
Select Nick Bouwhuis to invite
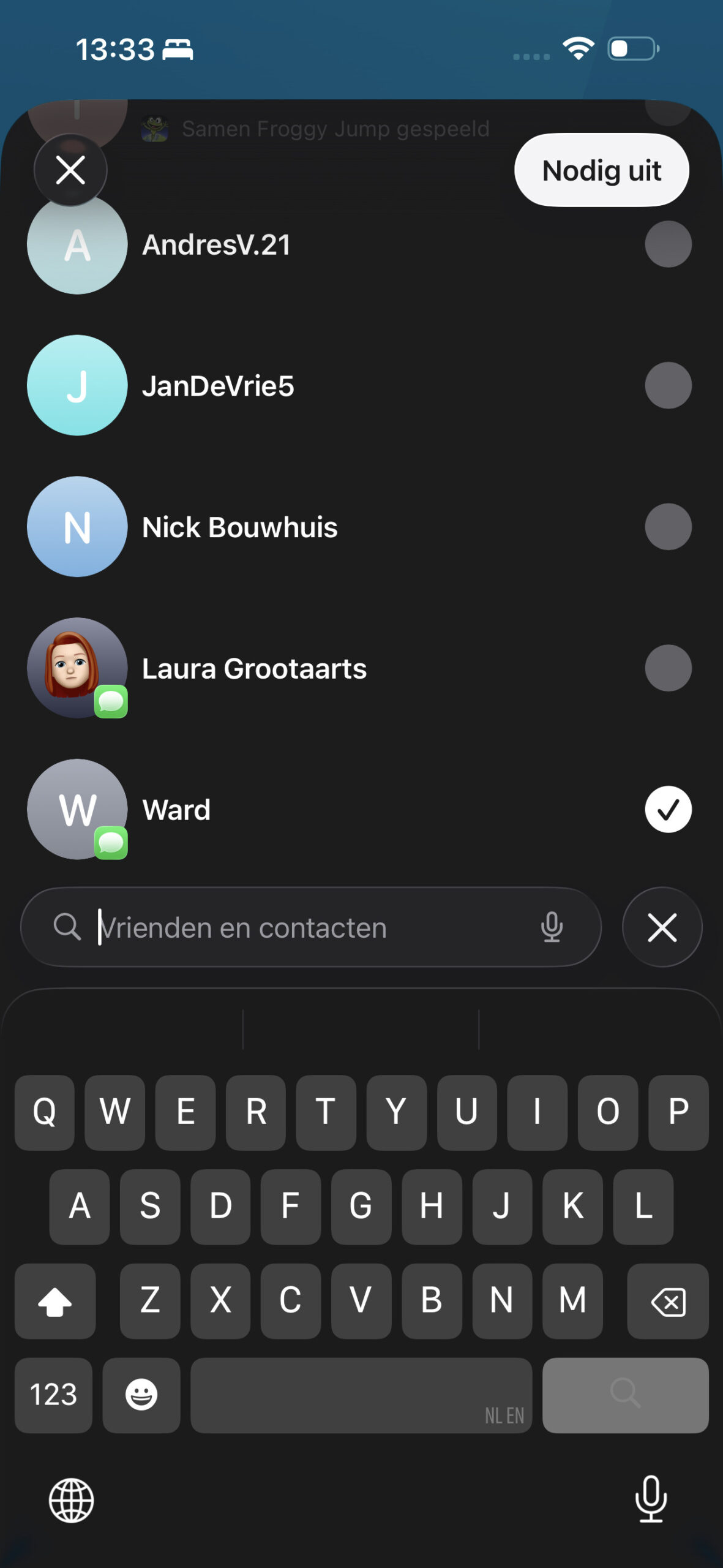[x=668, y=527]
